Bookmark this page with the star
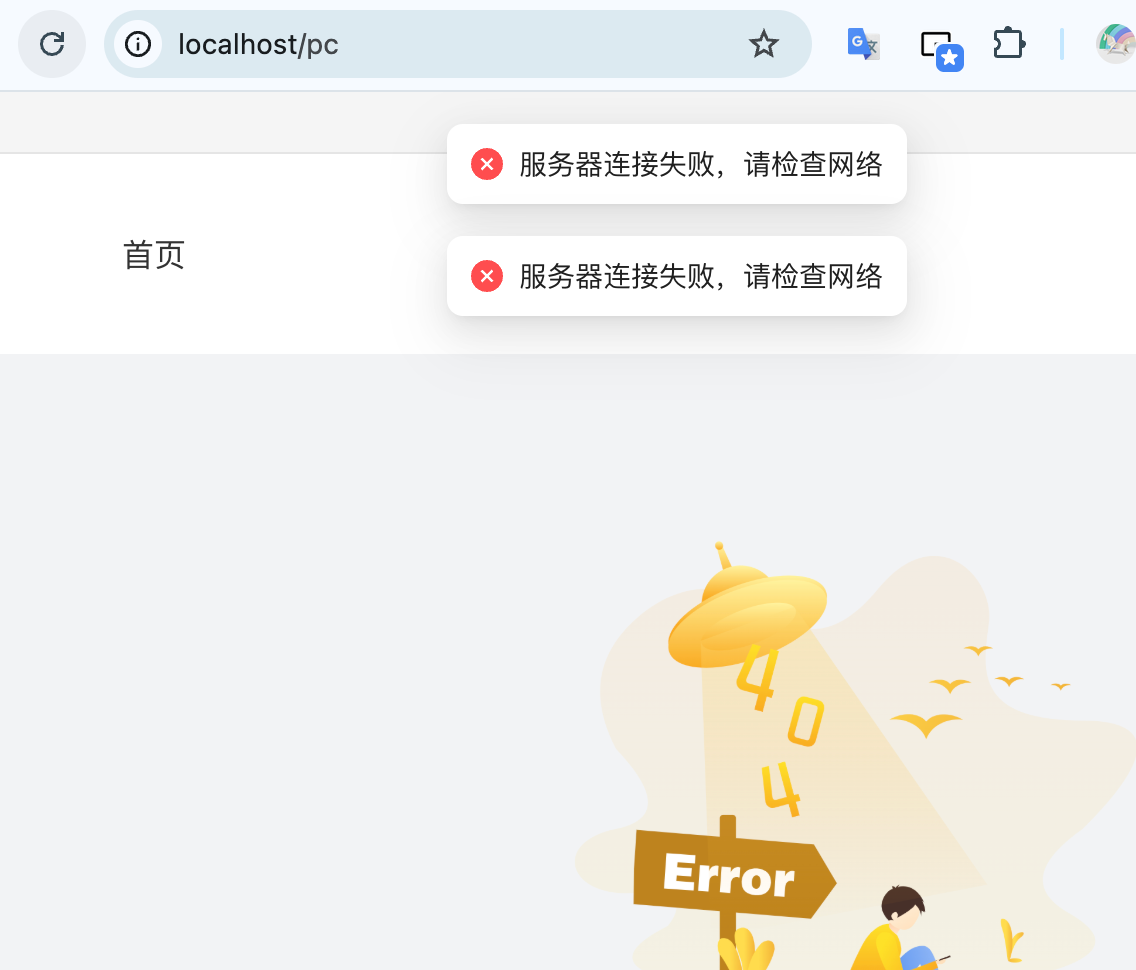The image size is (1136, 970). pyautogui.click(x=764, y=44)
